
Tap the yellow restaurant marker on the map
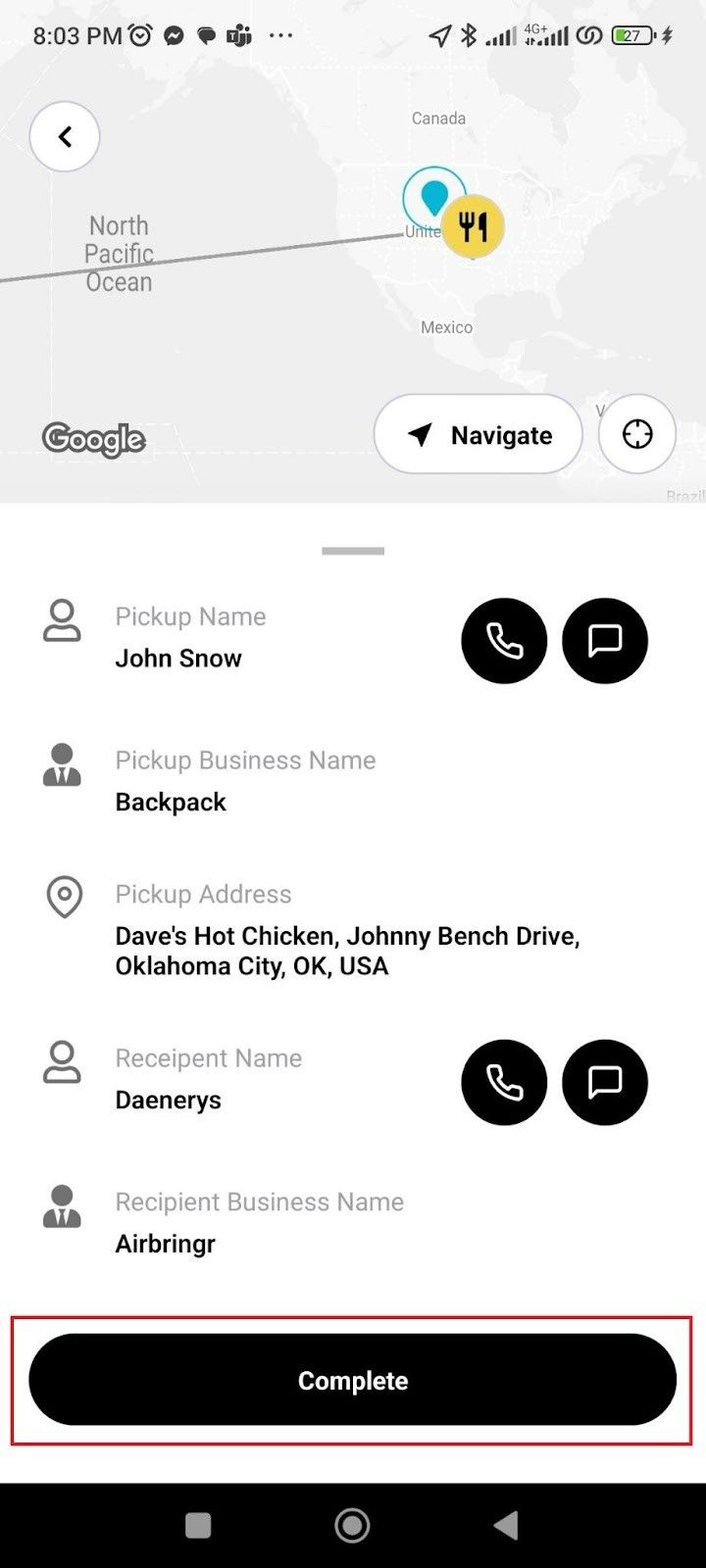[473, 226]
